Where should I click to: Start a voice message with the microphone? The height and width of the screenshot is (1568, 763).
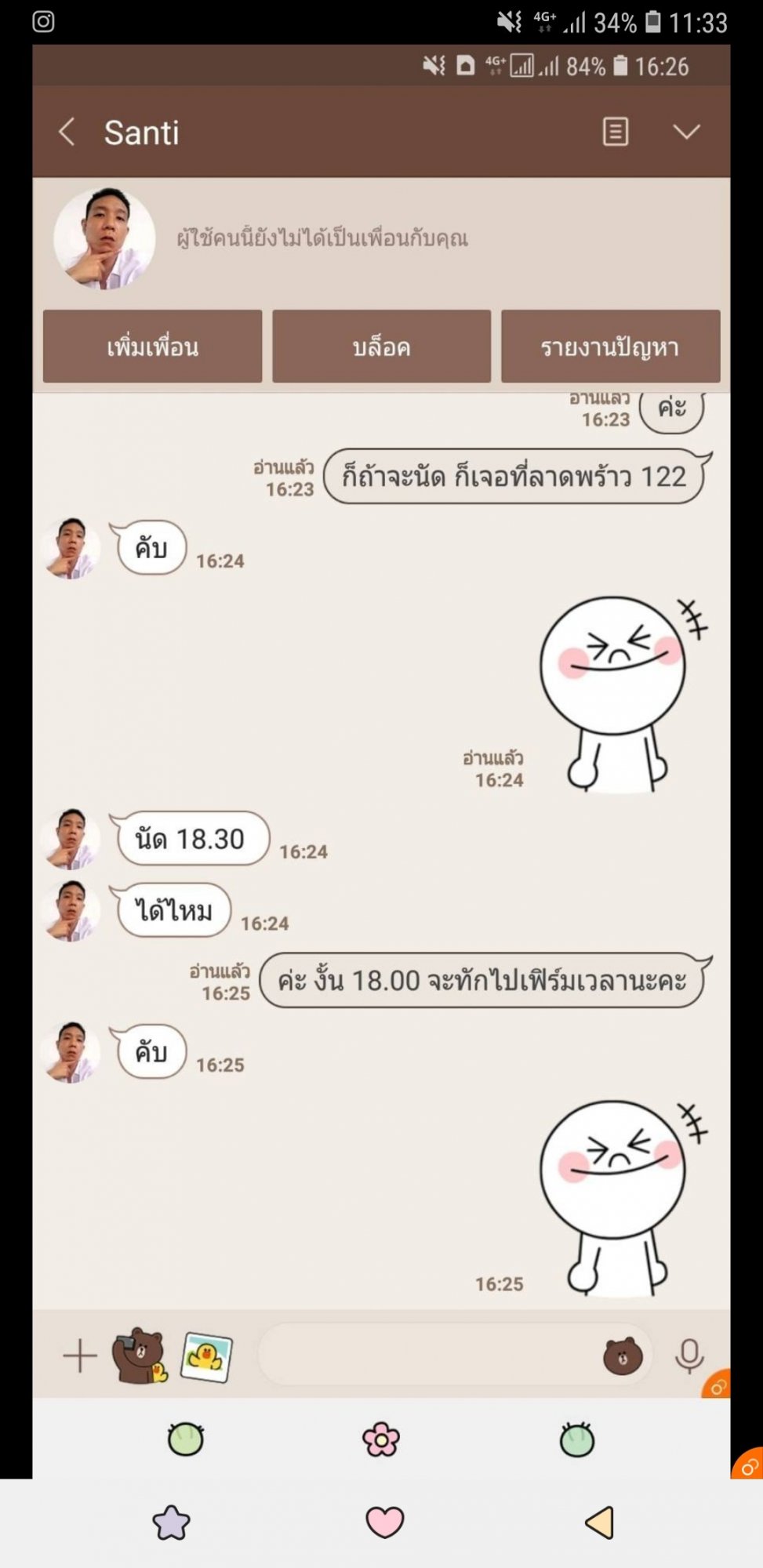point(689,1356)
